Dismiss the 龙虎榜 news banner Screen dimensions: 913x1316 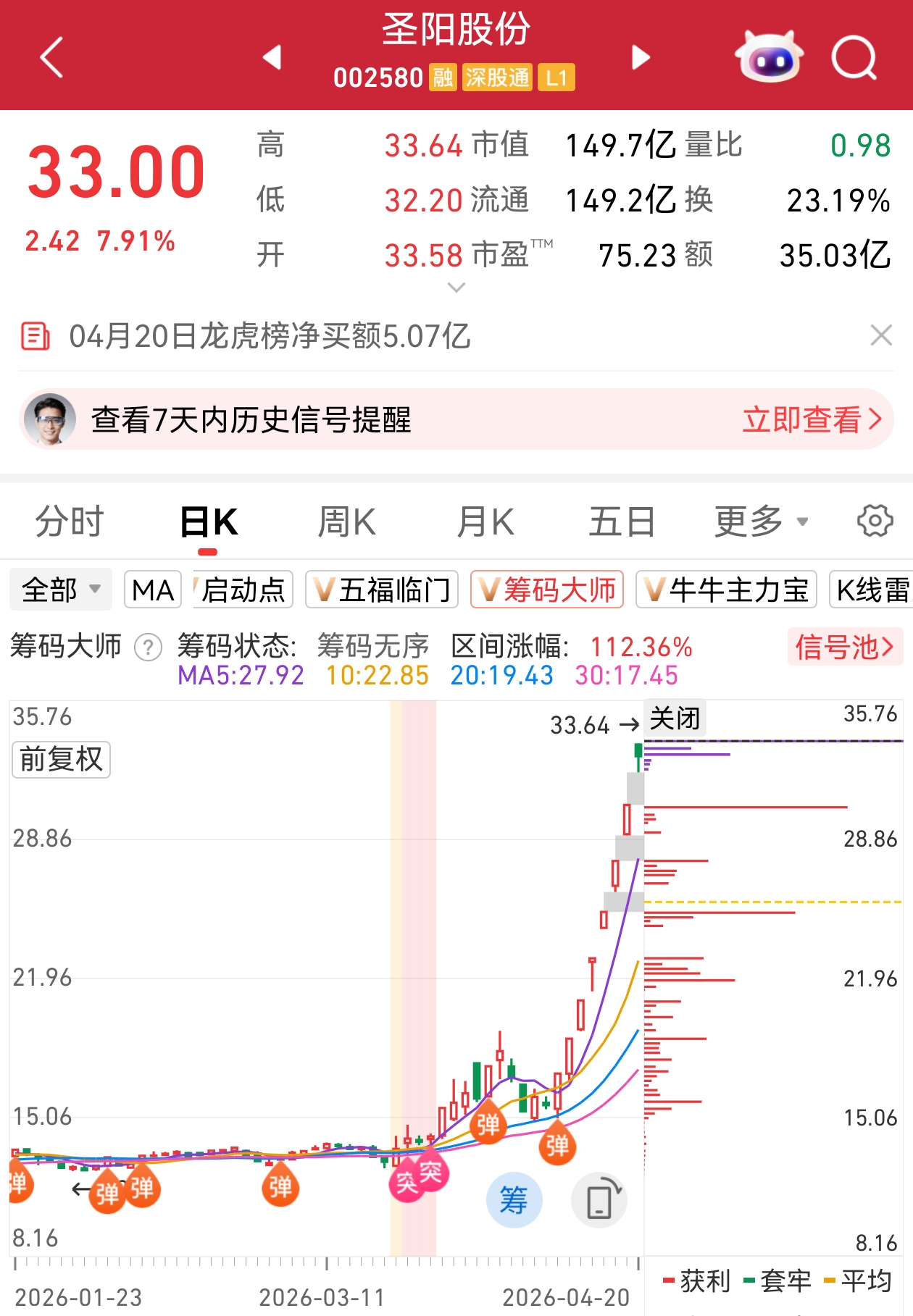pos(880,335)
